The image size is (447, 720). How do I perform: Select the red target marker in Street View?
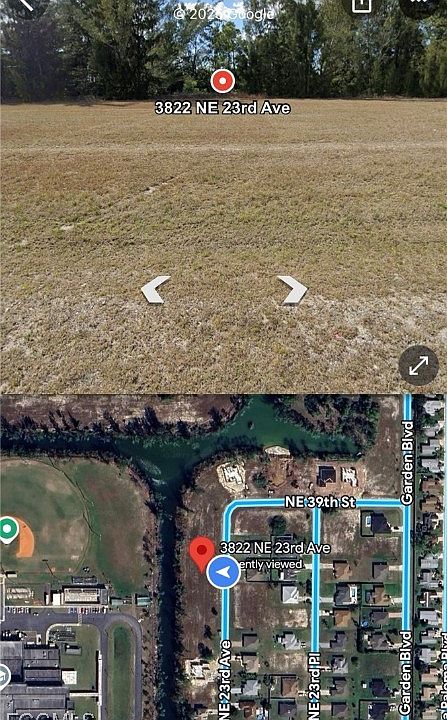(x=223, y=81)
